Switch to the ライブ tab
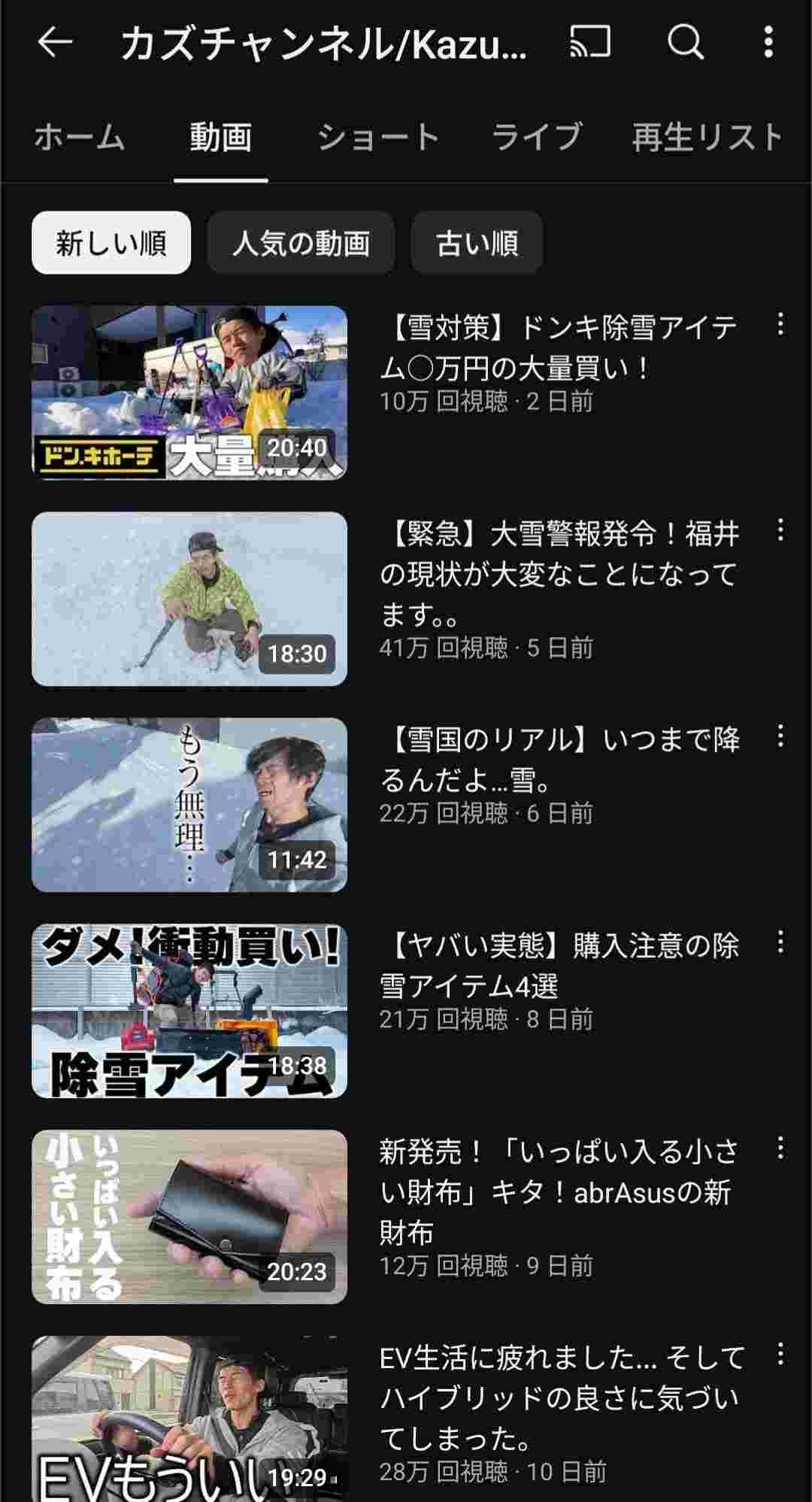This screenshot has height=1502, width=812. 536,138
